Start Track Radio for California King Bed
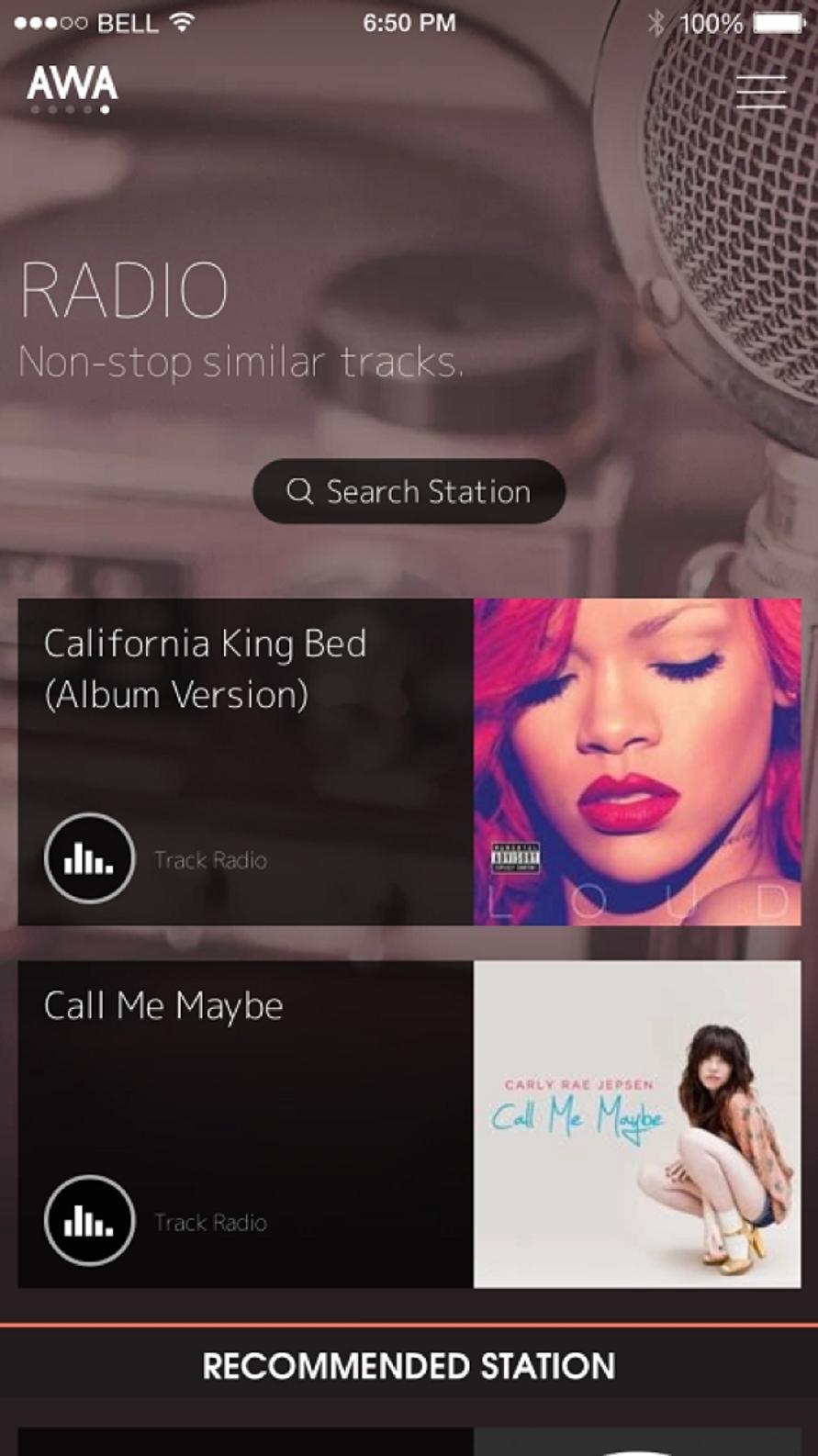818x1456 pixels. 89,858
